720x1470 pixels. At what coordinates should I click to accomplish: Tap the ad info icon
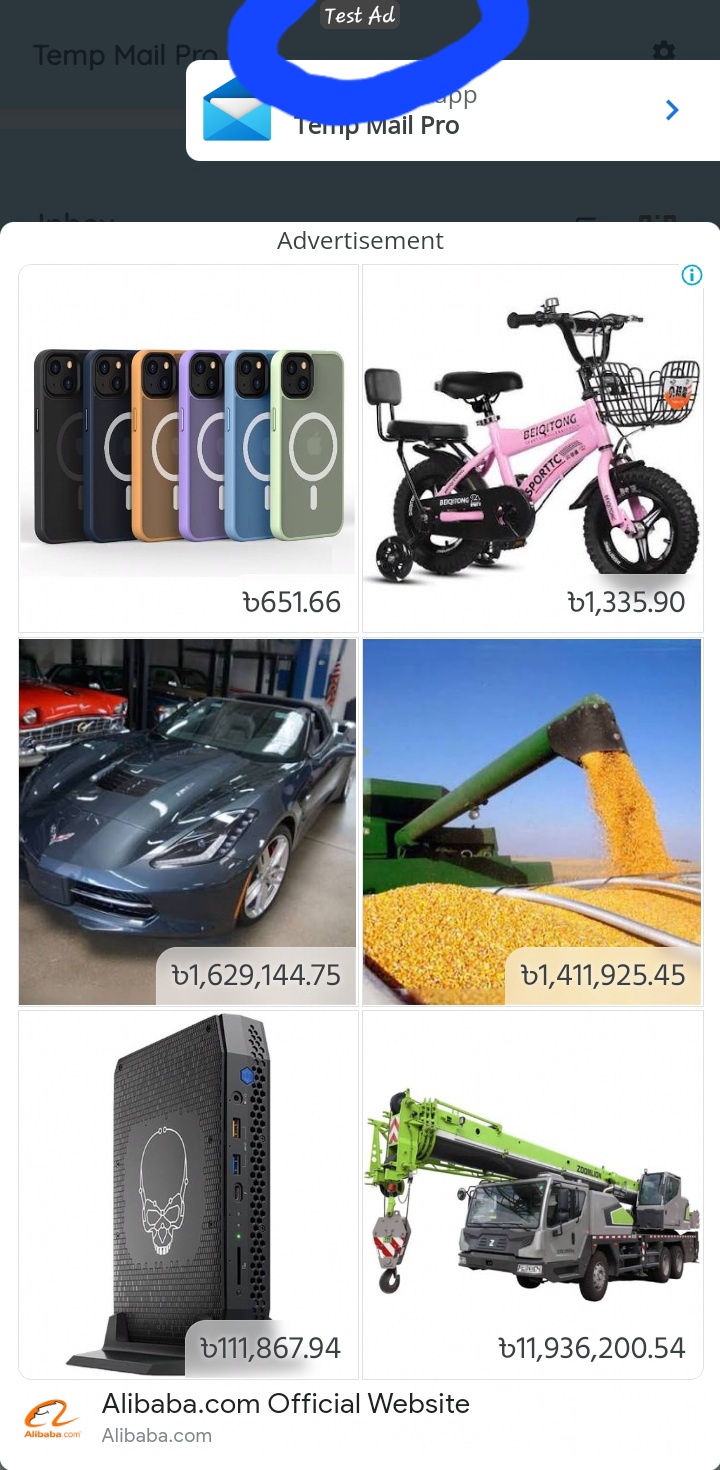691,275
